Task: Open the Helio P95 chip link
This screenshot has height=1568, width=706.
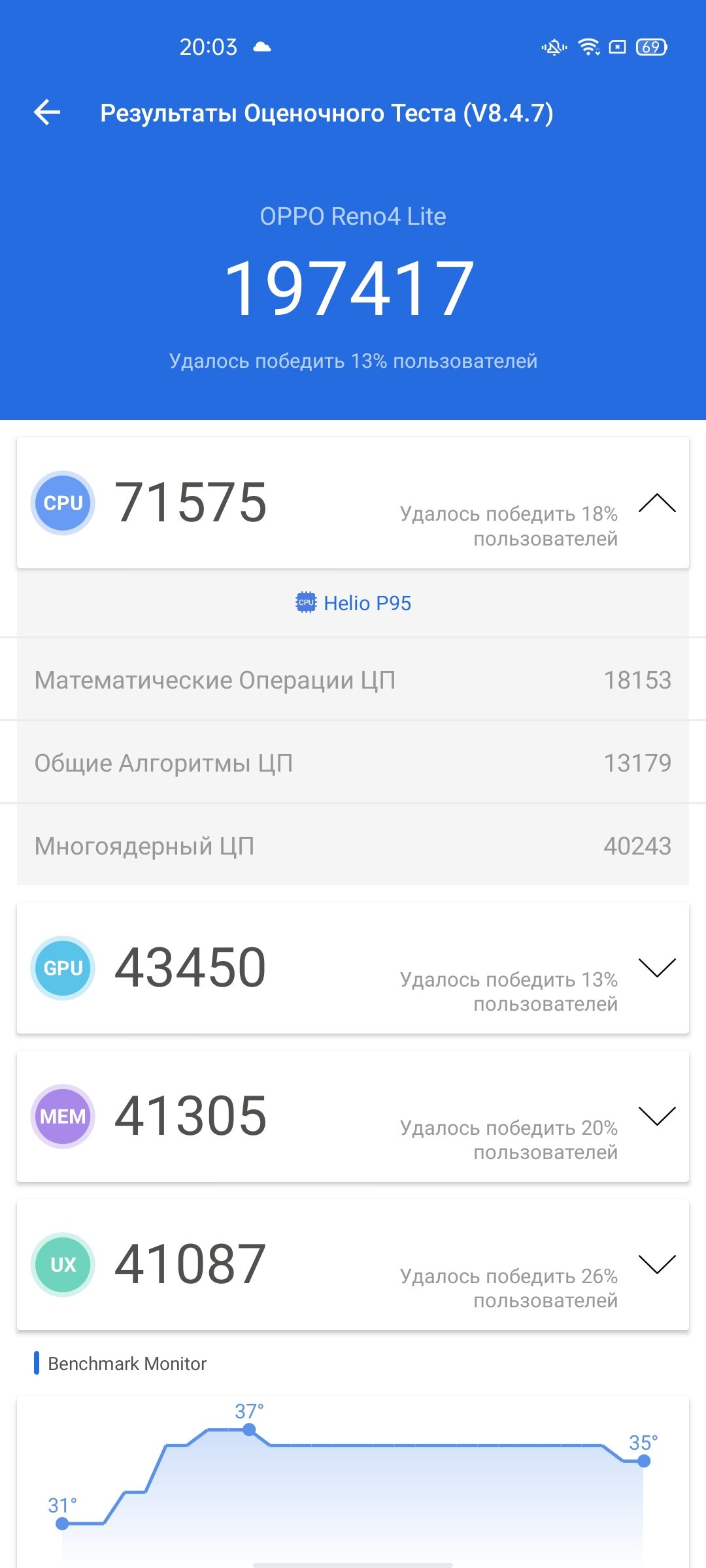Action: 353,603
